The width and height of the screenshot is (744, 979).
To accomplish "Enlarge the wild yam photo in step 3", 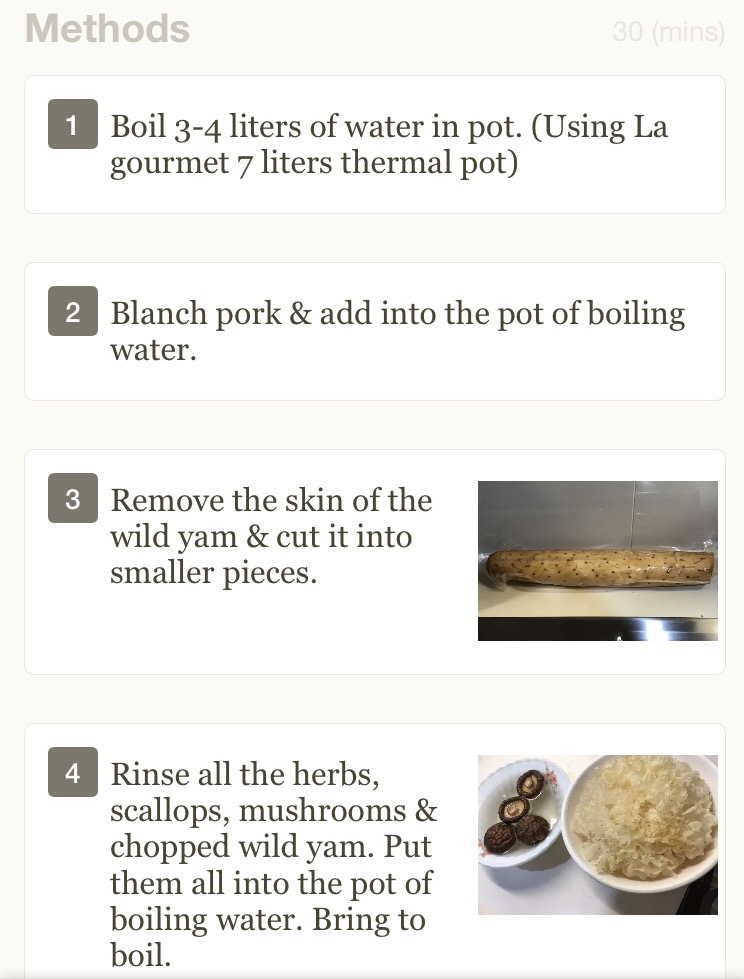I will coord(597,561).
